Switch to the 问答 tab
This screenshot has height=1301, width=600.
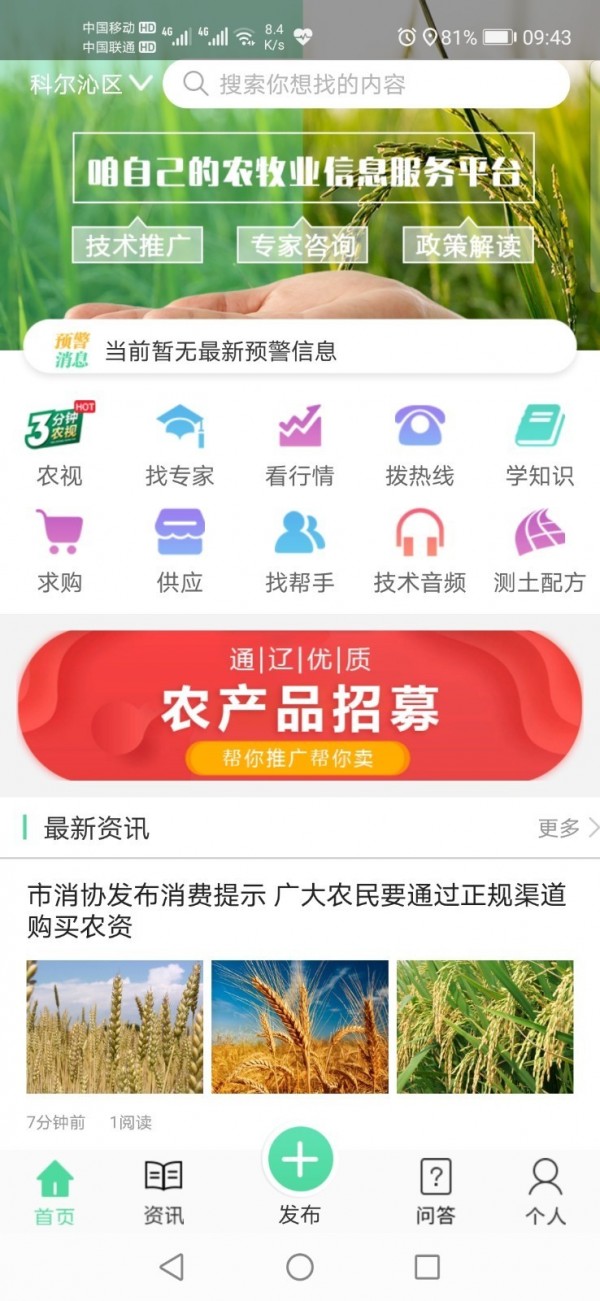coord(436,1192)
